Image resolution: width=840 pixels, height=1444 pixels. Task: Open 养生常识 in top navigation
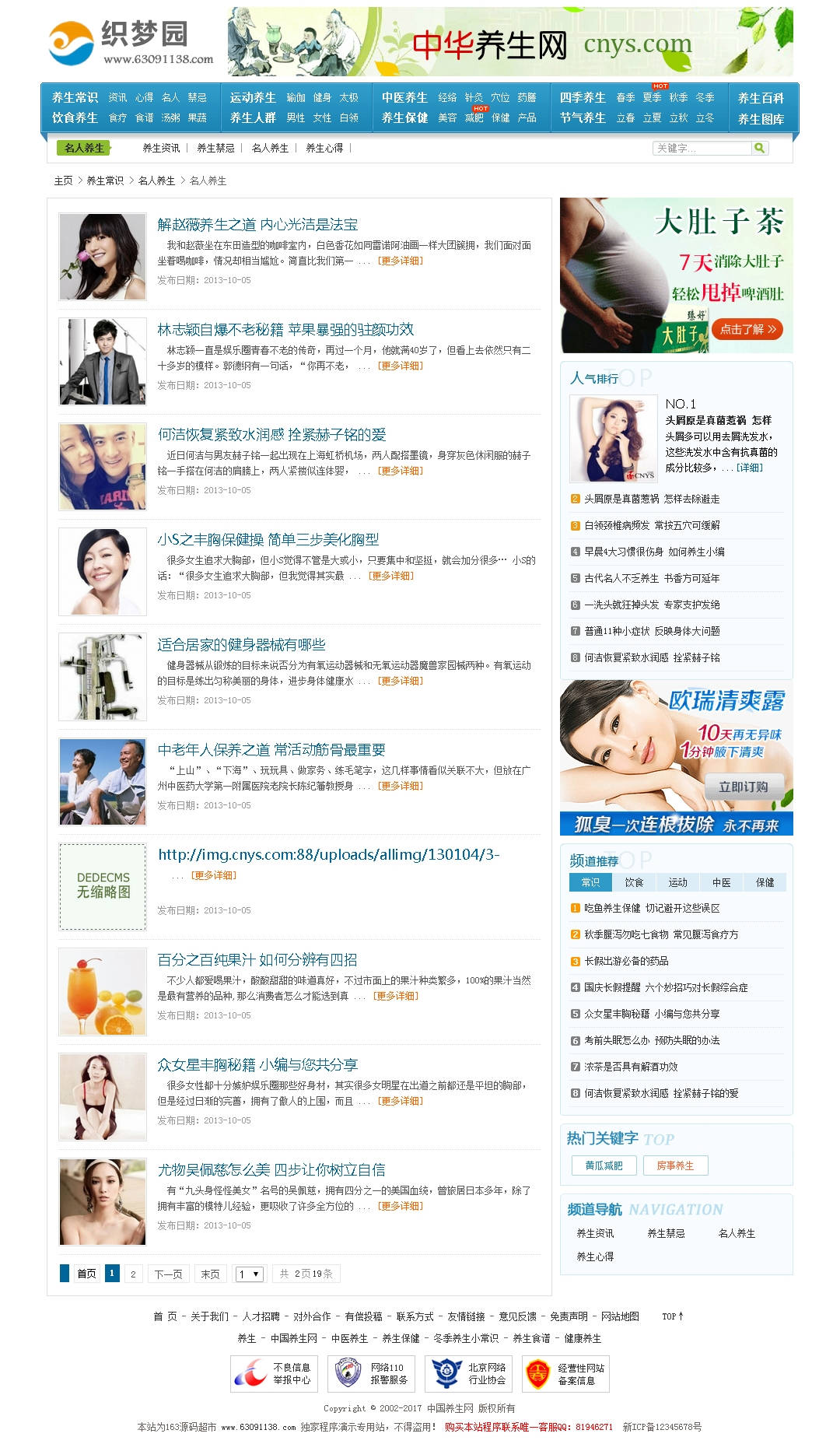click(75, 97)
